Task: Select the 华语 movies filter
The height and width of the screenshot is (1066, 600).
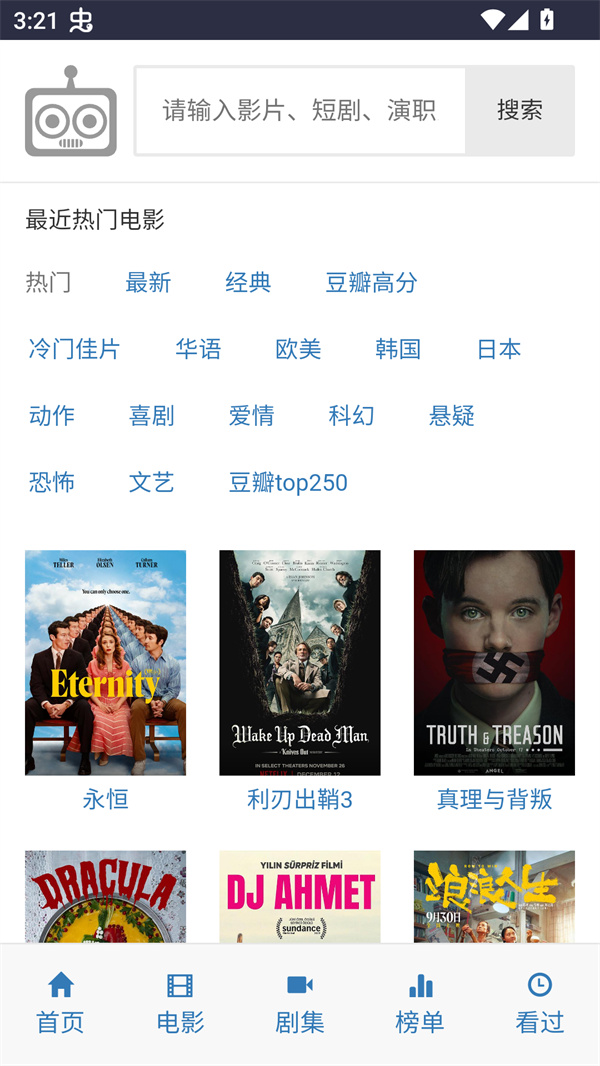Action: [198, 349]
